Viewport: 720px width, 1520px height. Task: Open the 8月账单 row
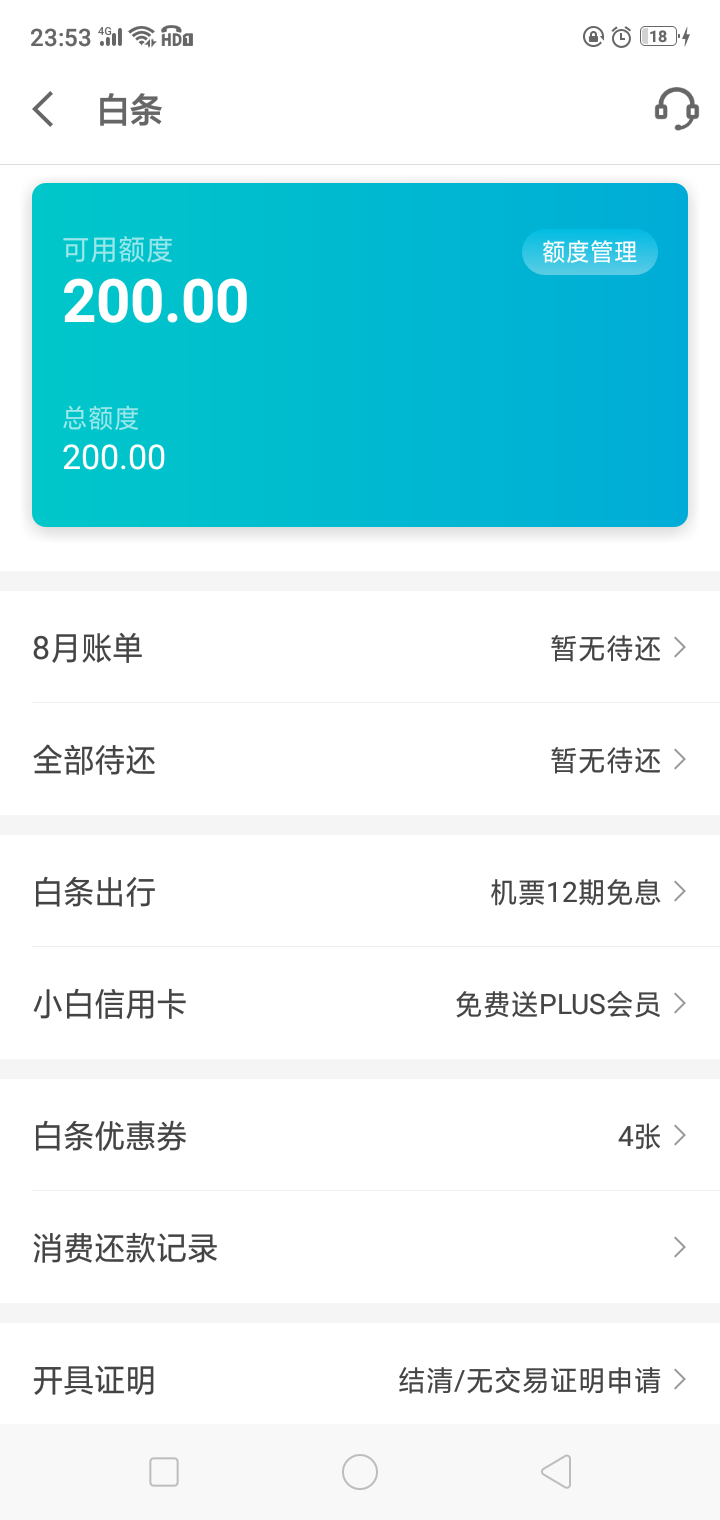tap(360, 648)
